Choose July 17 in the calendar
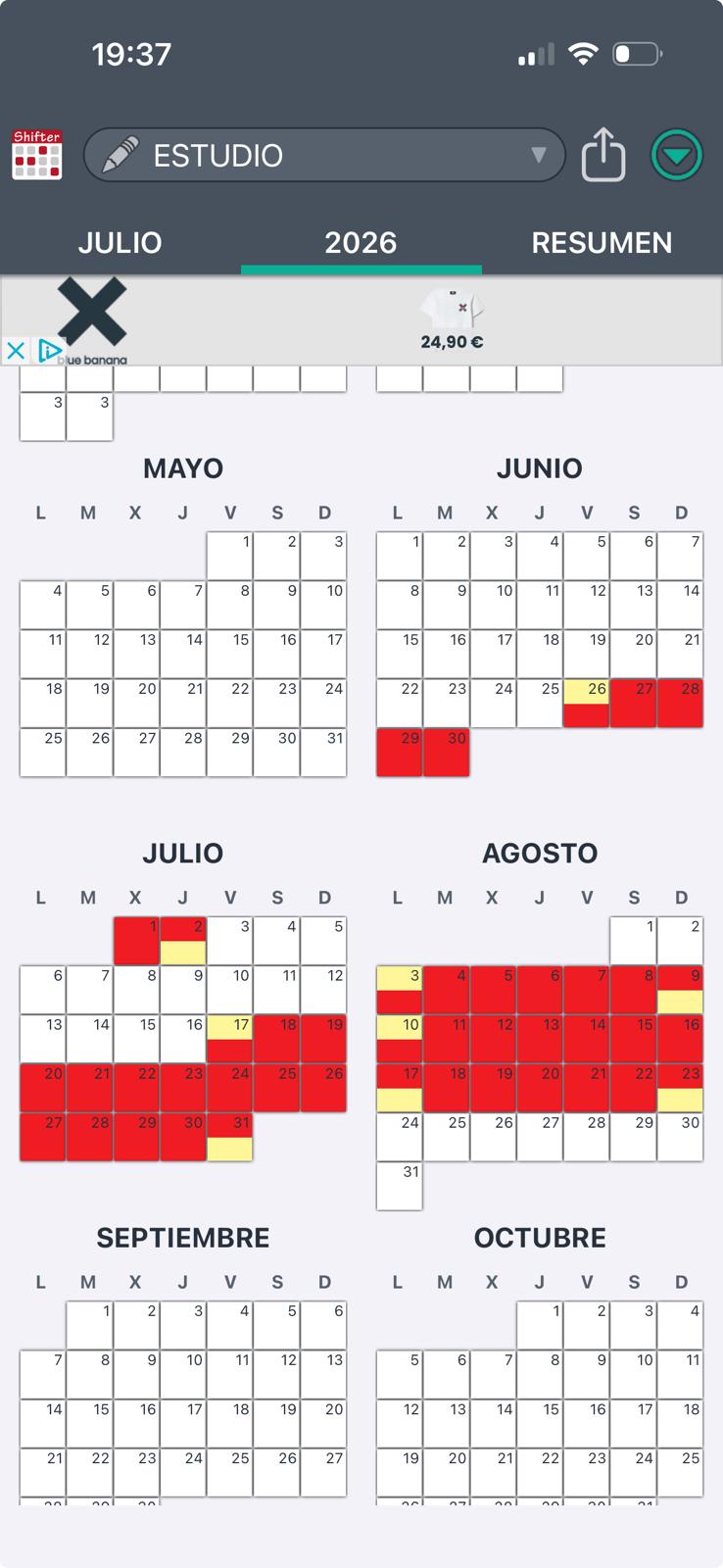The width and height of the screenshot is (723, 1568). click(x=230, y=1039)
